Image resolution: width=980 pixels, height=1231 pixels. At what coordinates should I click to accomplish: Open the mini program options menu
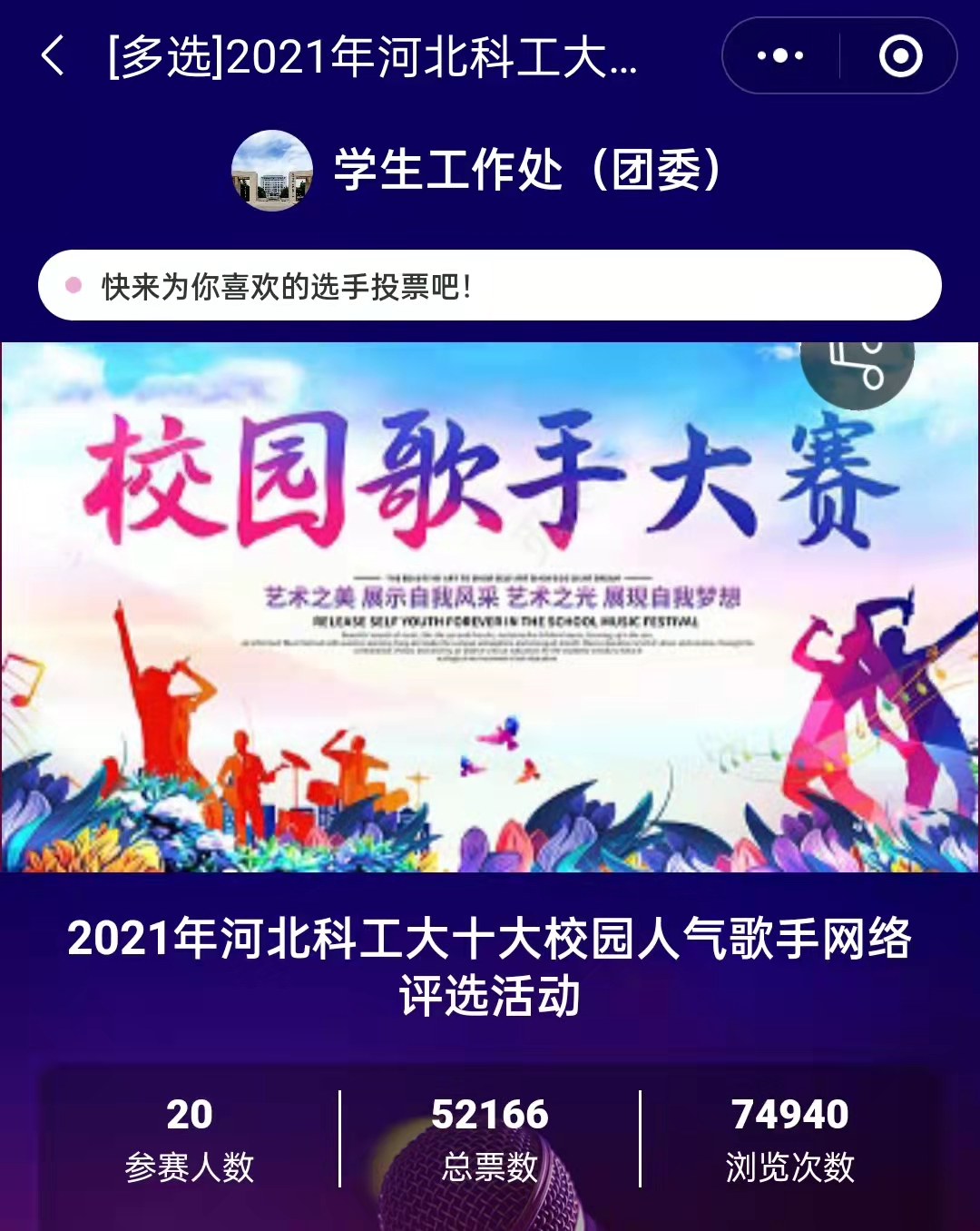pos(780,55)
